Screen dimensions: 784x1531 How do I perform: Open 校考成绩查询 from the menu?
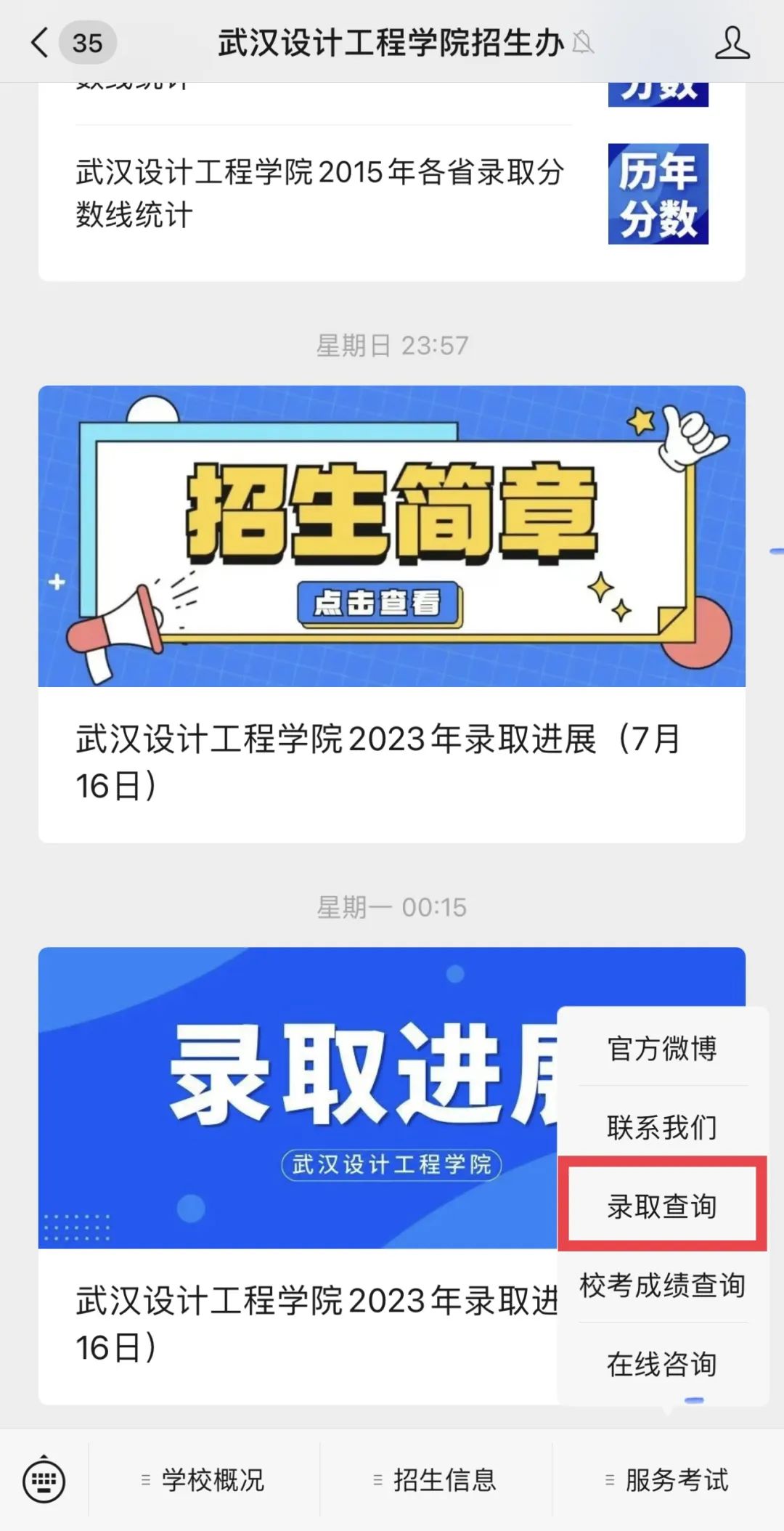662,1285
